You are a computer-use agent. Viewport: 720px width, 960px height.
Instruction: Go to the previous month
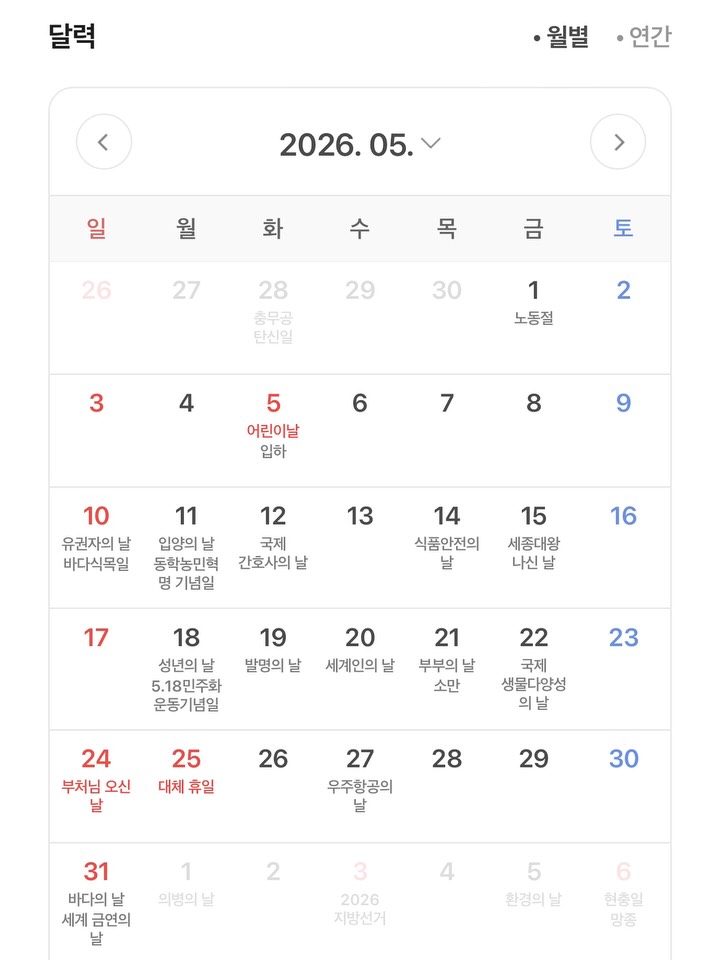coord(103,142)
